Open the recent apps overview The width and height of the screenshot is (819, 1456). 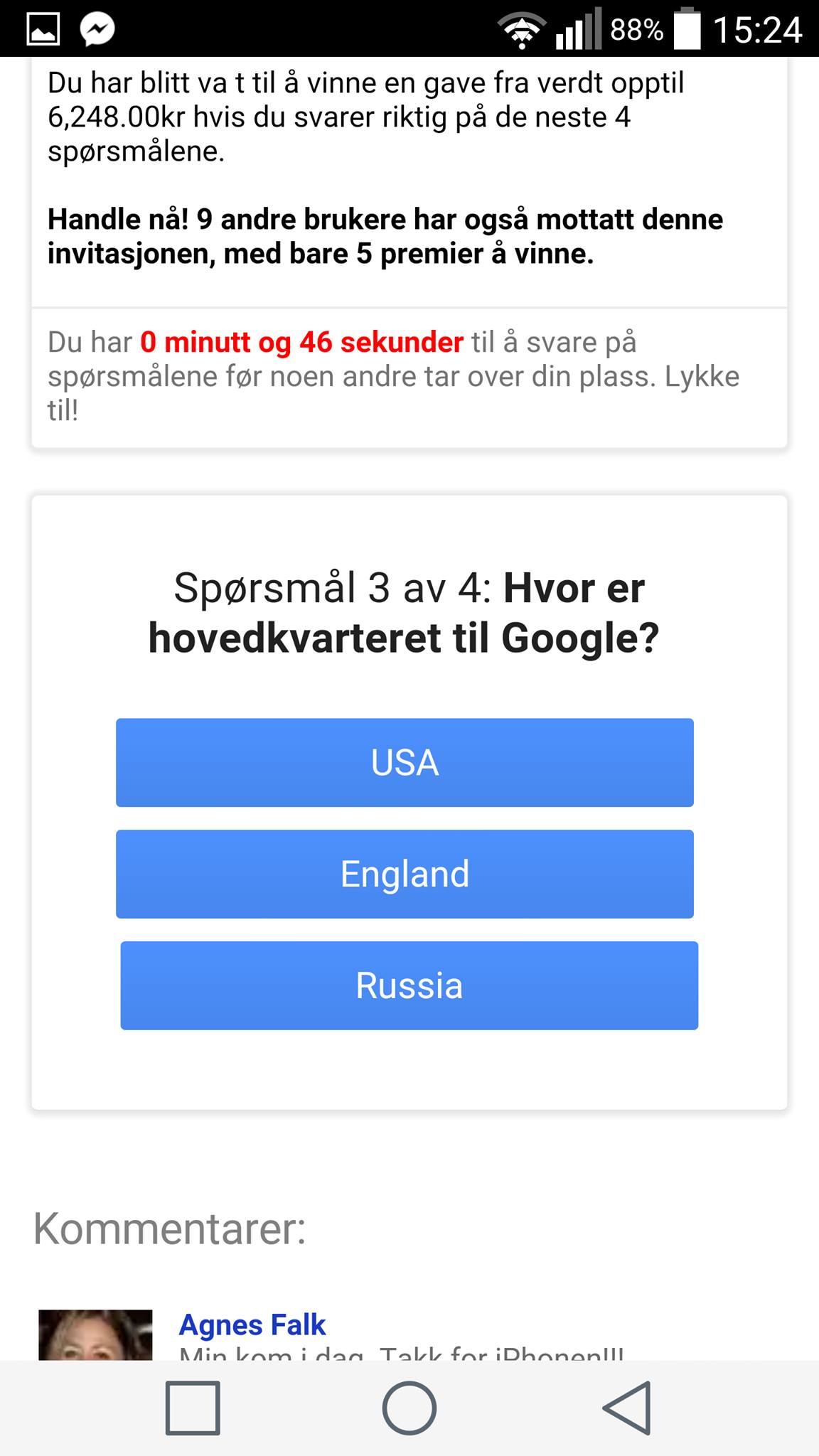pos(192,1408)
